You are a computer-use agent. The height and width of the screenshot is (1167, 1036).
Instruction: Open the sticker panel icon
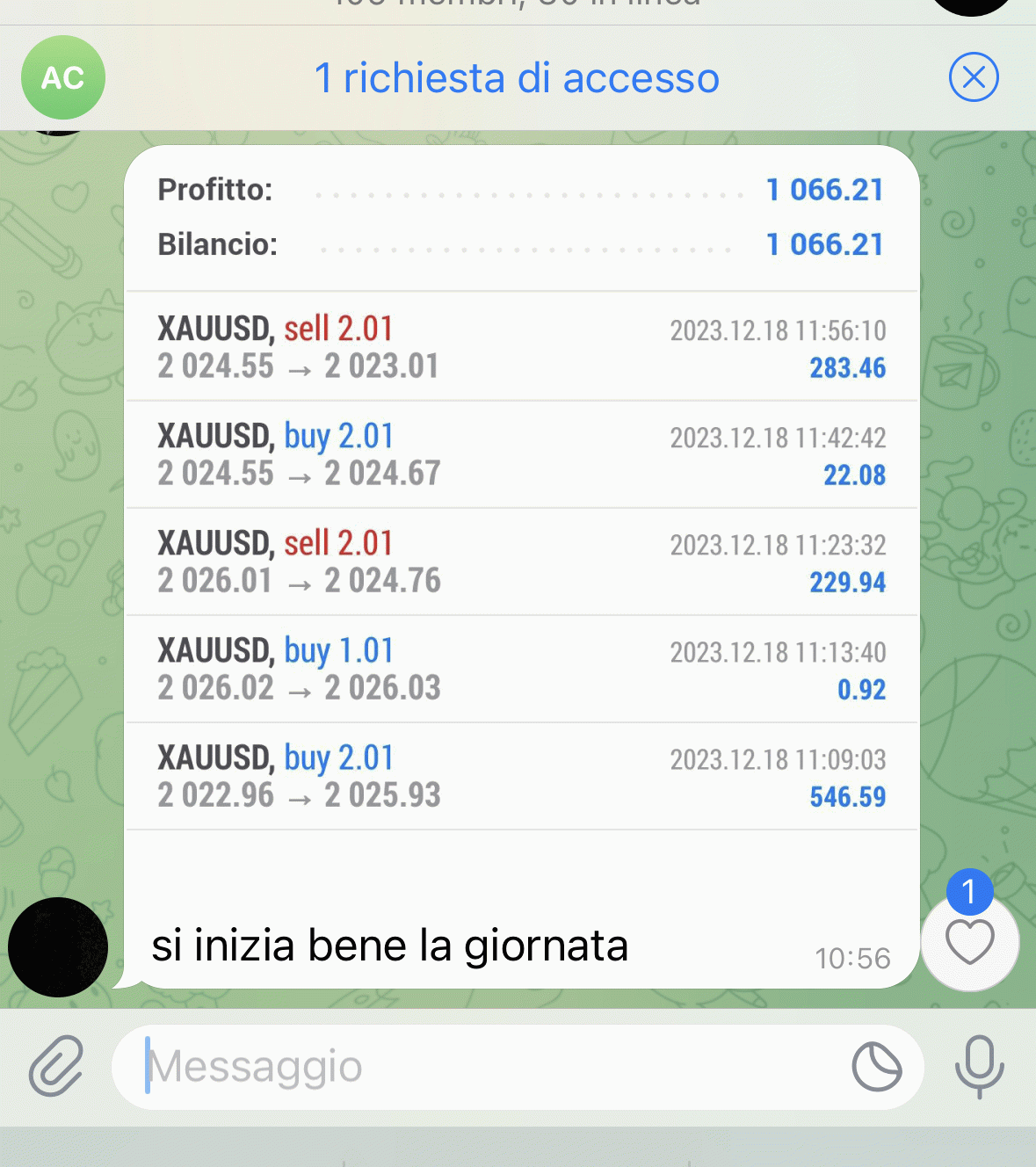tap(876, 1067)
